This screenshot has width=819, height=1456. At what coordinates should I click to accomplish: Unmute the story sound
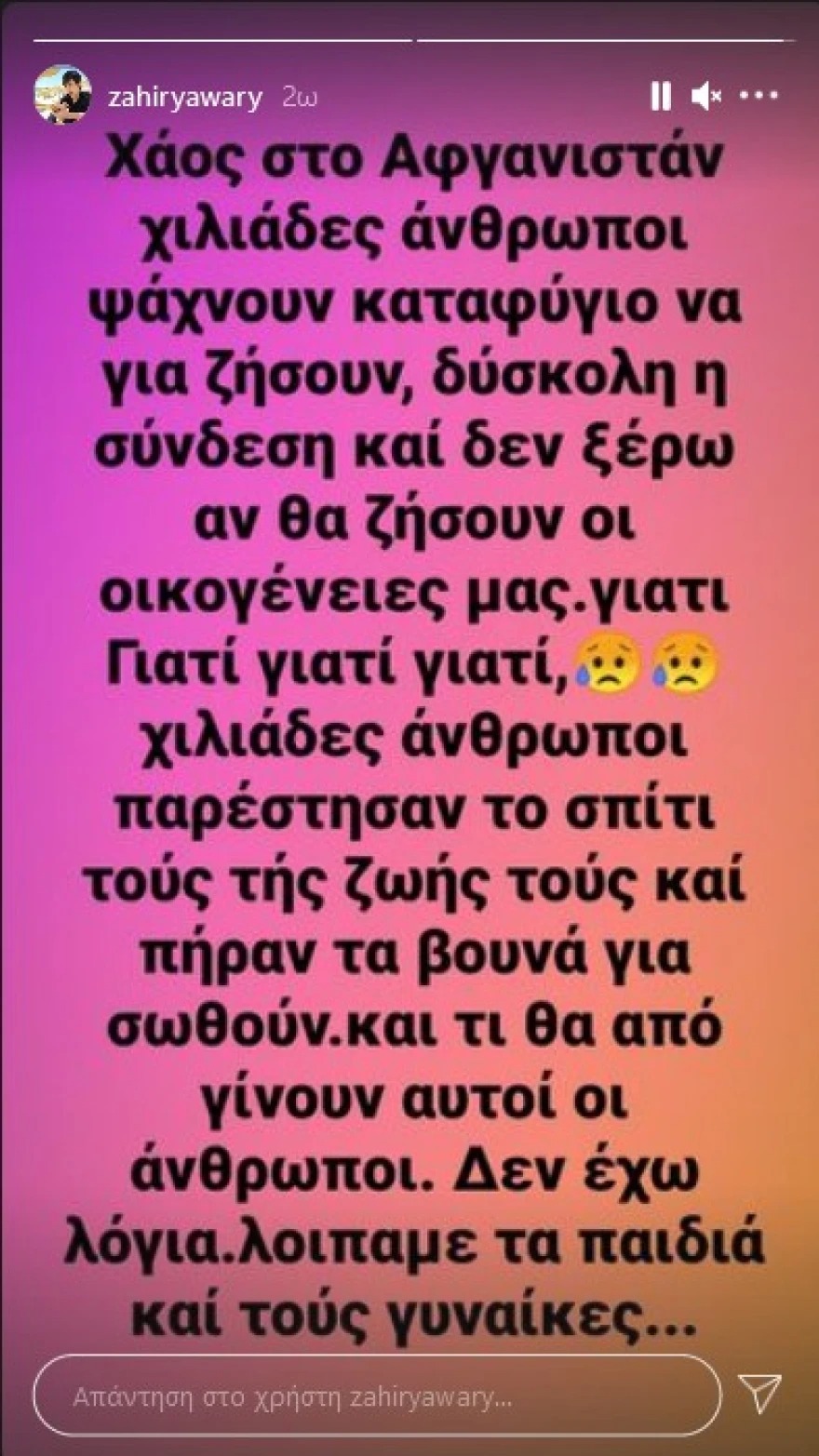point(706,96)
